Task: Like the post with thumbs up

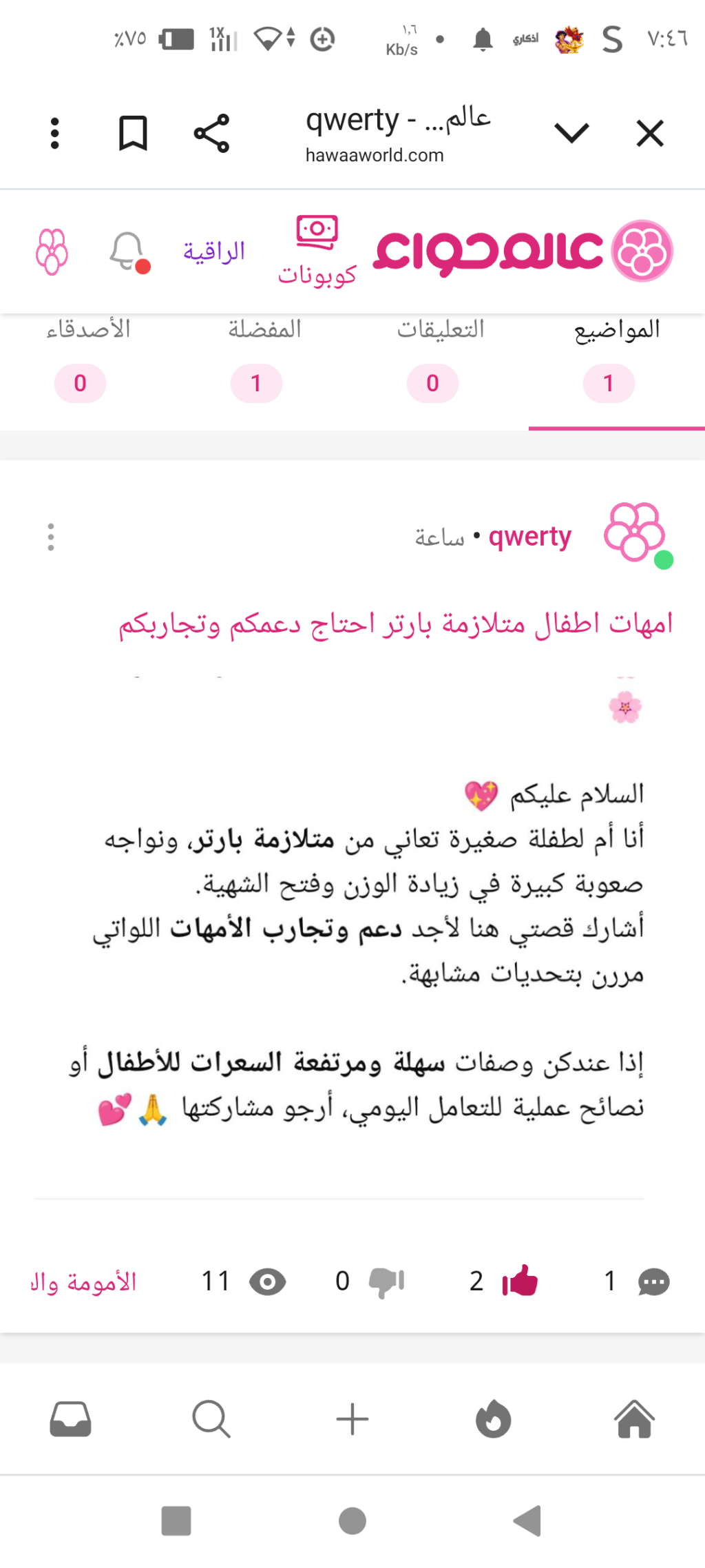Action: pyautogui.click(x=520, y=1281)
